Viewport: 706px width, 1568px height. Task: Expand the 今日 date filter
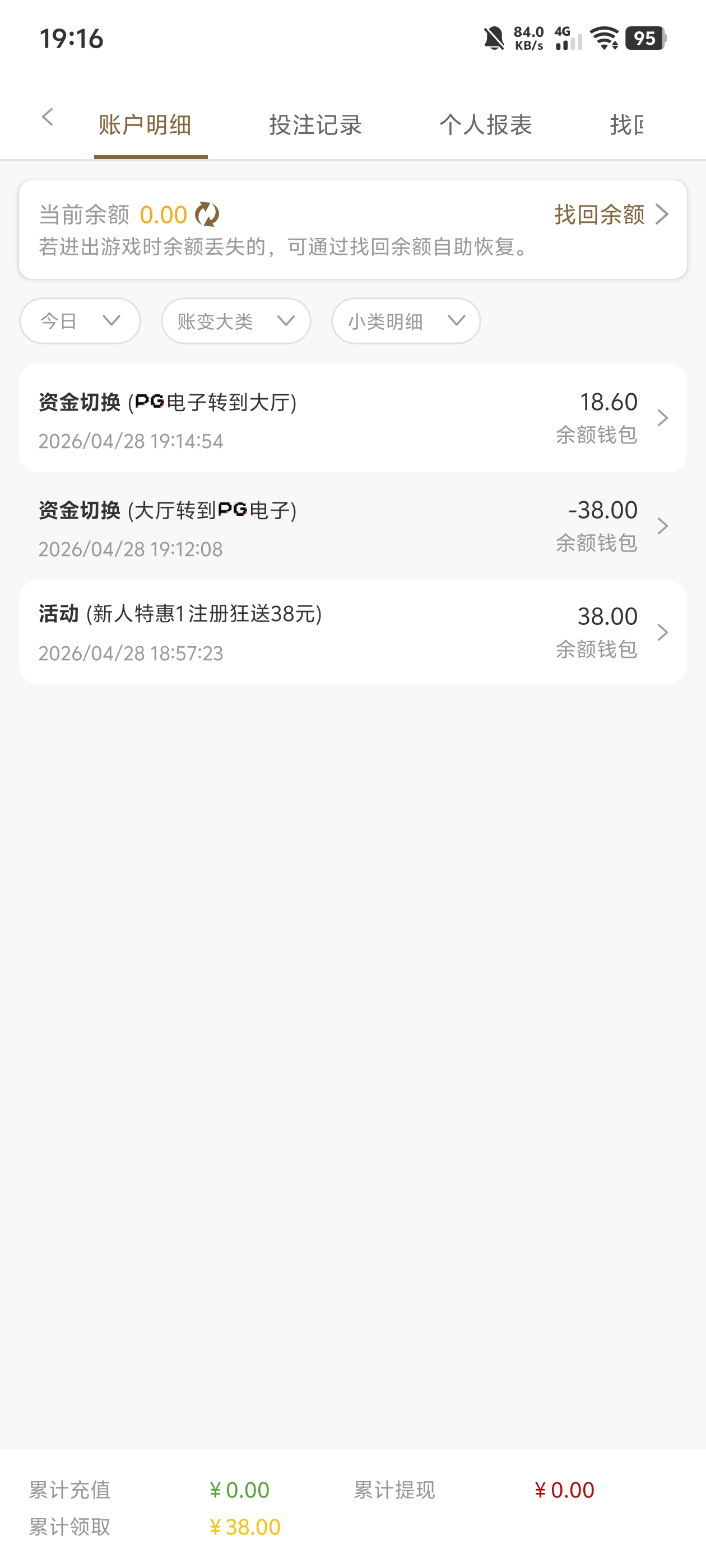tap(80, 321)
